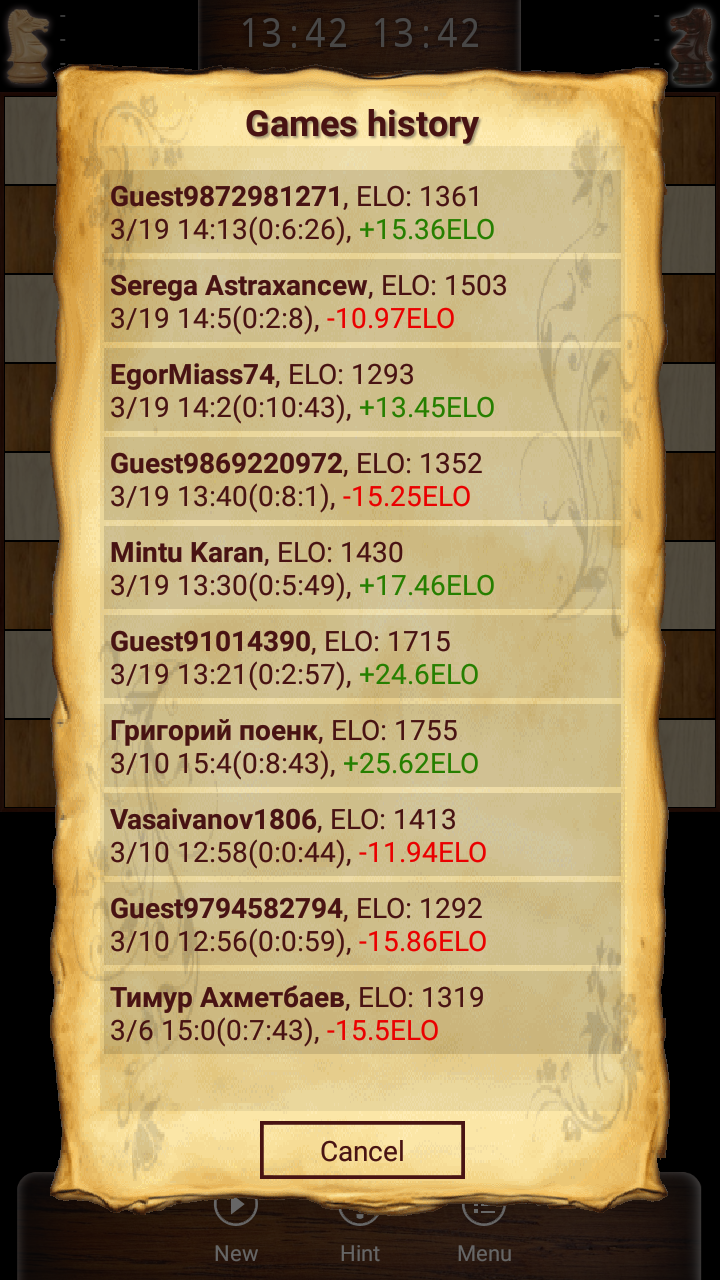This screenshot has height=1280, width=720.
Task: Open the game against Guest9872981271
Action: point(362,212)
